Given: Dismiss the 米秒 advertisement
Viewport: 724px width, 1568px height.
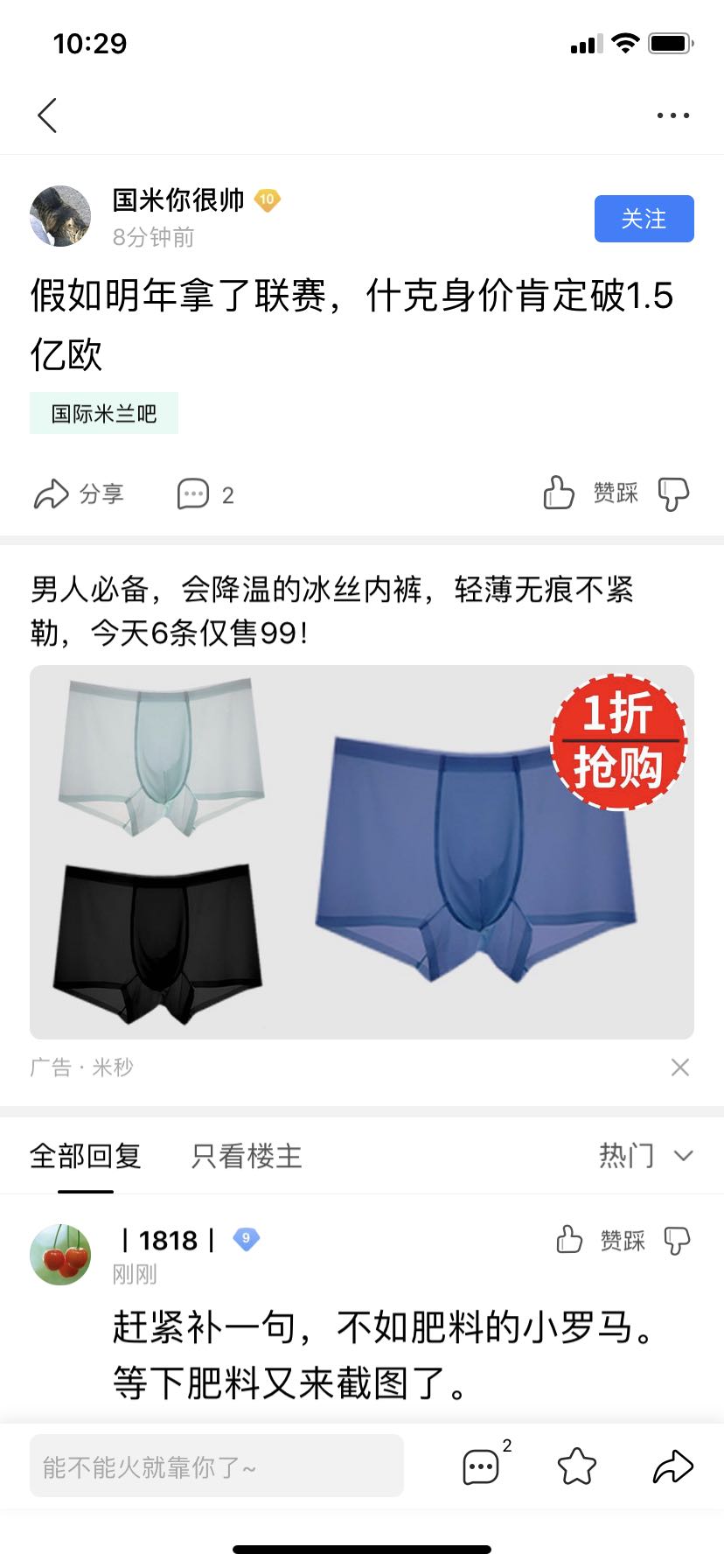Looking at the screenshot, I should (x=679, y=1067).
